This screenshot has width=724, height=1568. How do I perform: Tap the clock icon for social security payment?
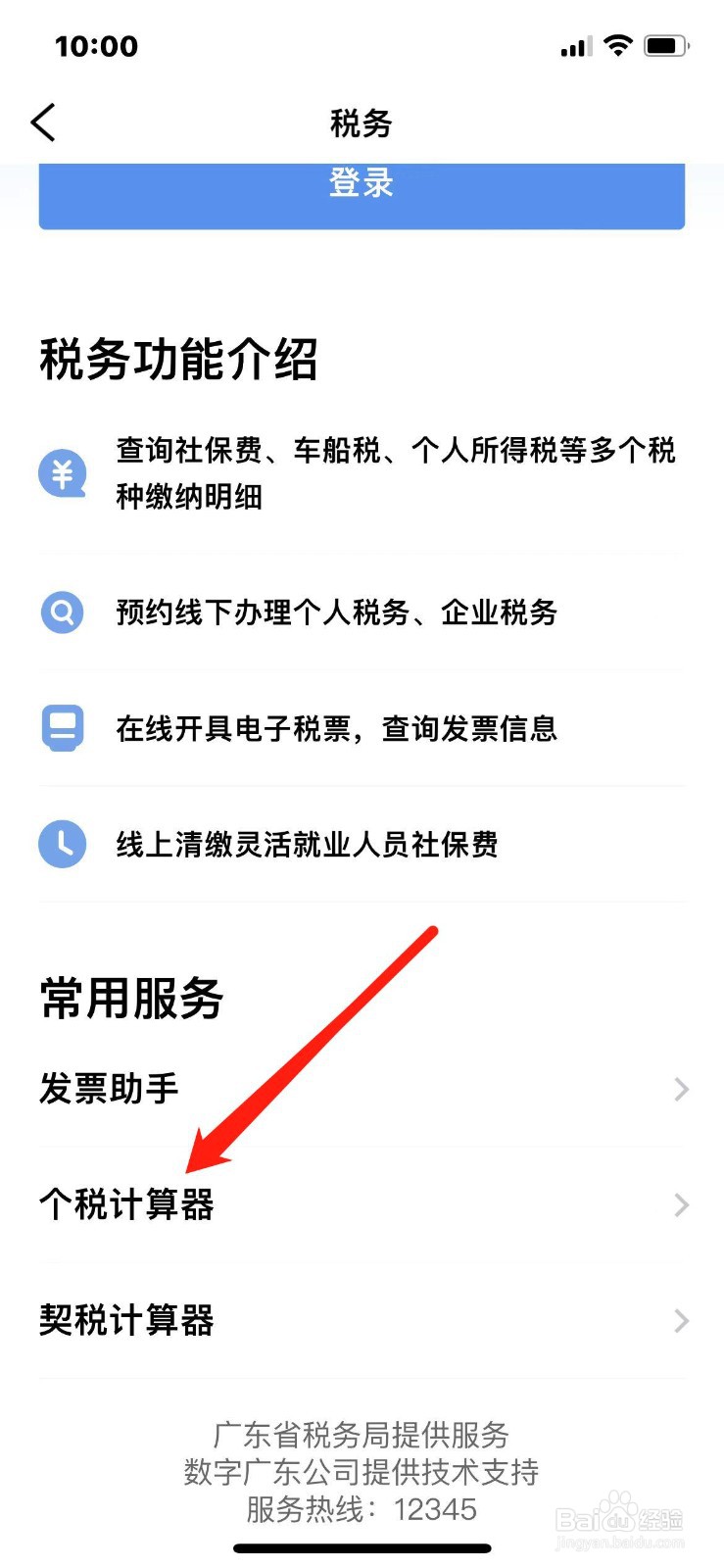62,844
